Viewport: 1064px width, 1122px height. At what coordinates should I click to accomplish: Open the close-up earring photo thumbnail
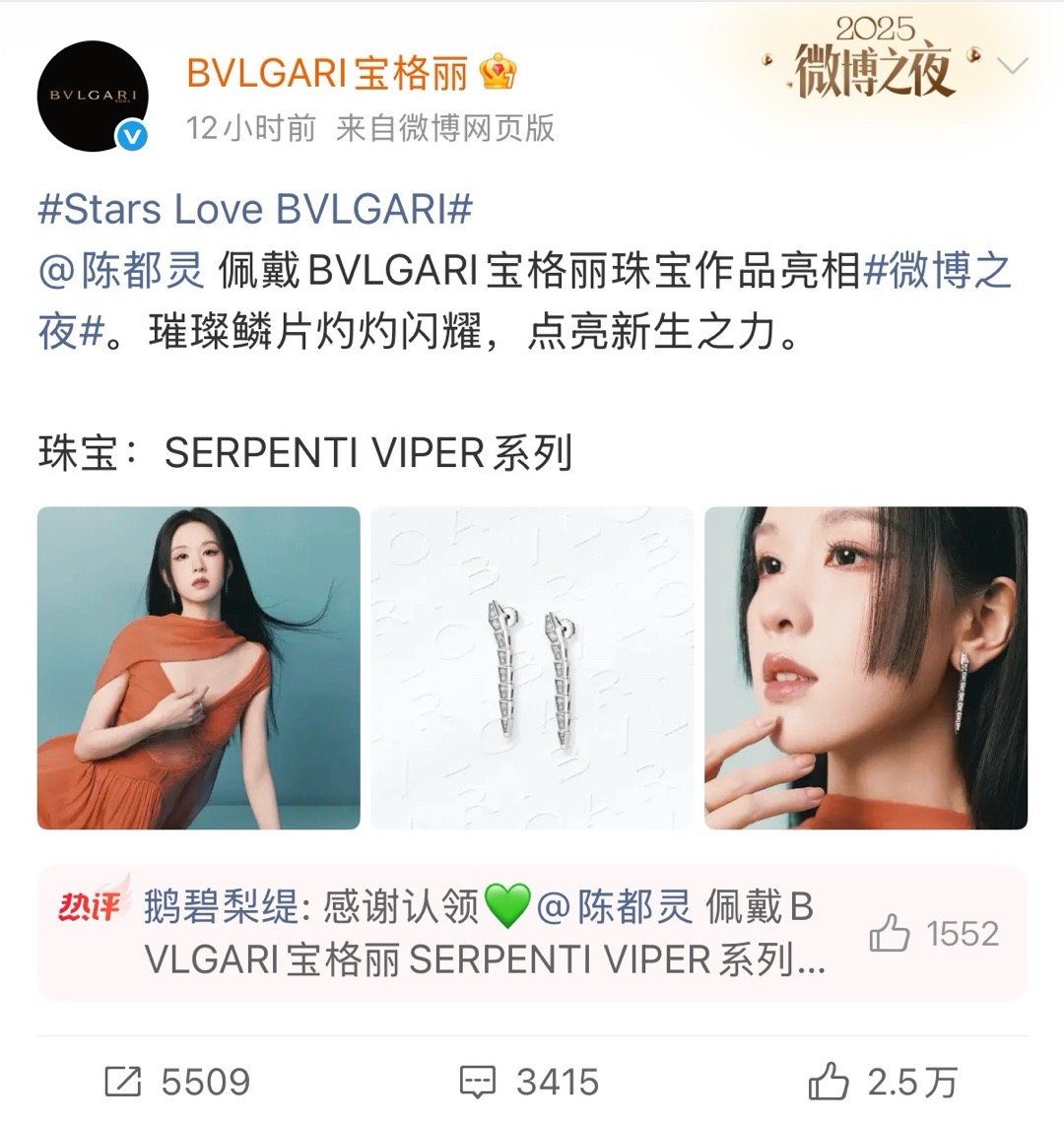(x=864, y=667)
